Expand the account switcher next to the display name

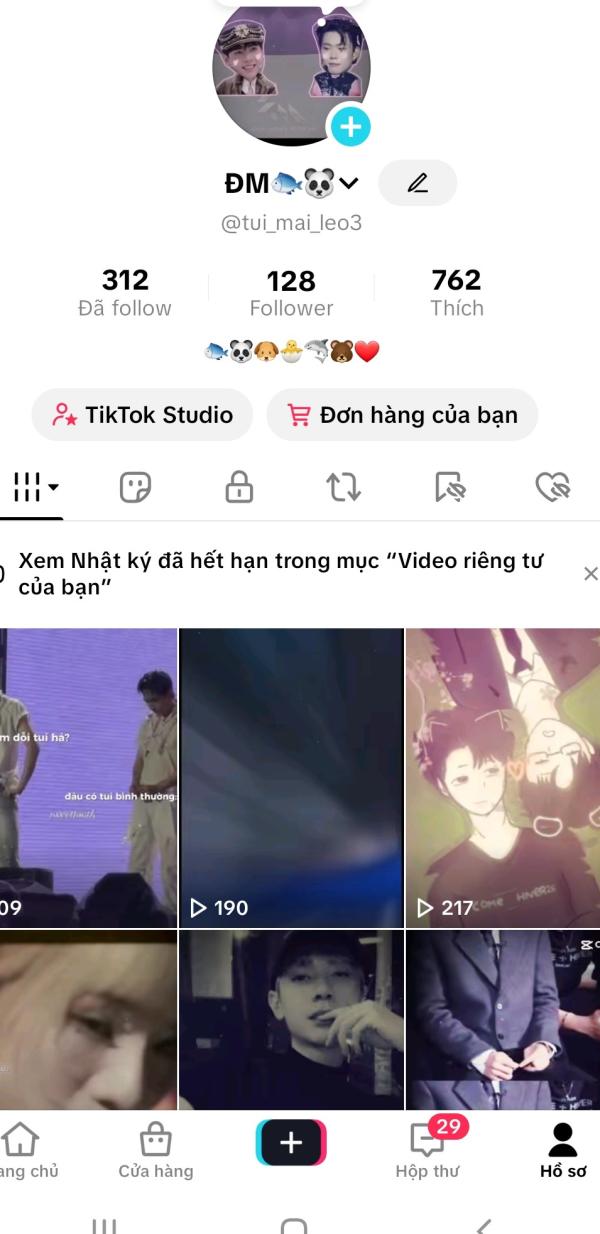click(349, 183)
